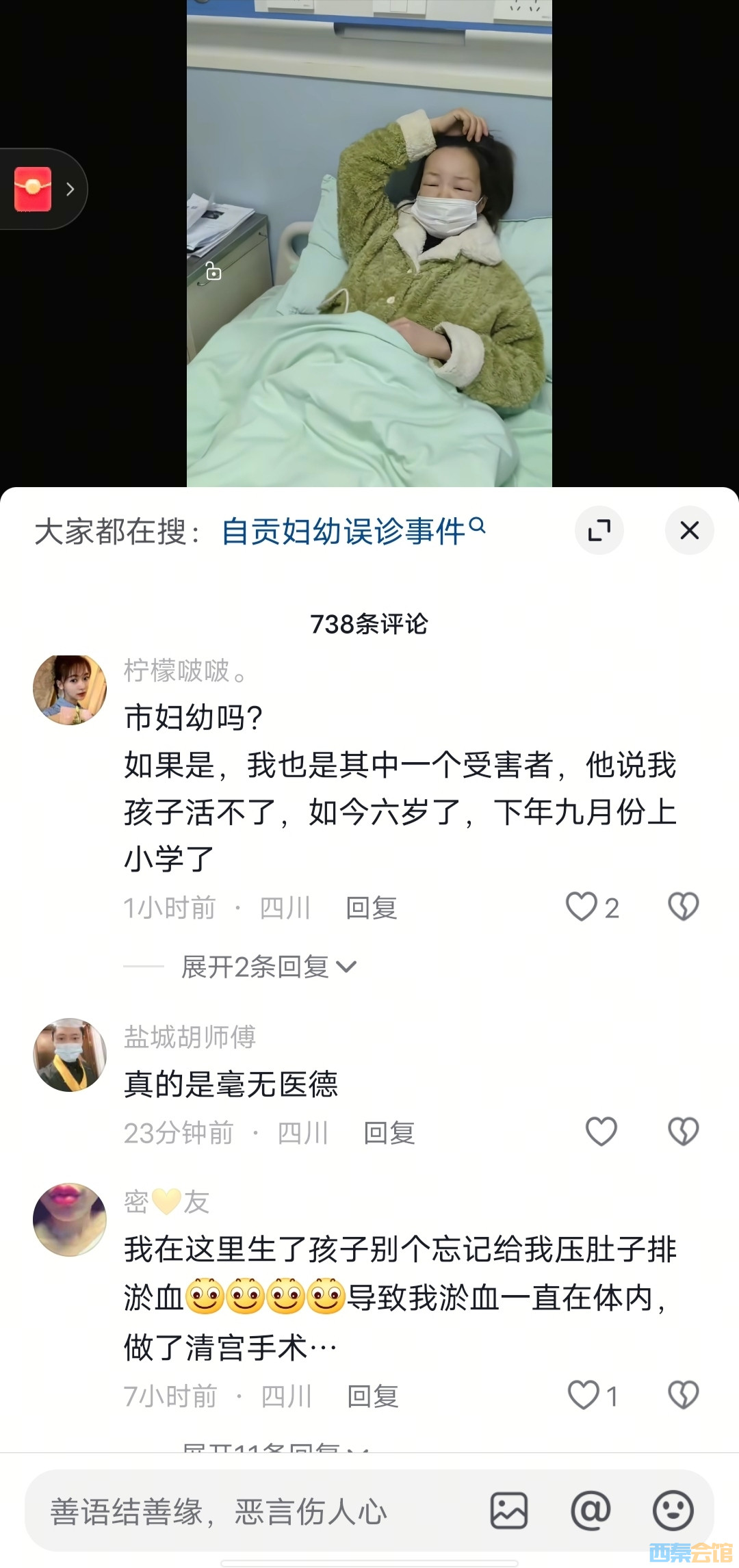Dislike the comment about 清宫手术
This screenshot has height=1568, width=739.
(683, 1395)
